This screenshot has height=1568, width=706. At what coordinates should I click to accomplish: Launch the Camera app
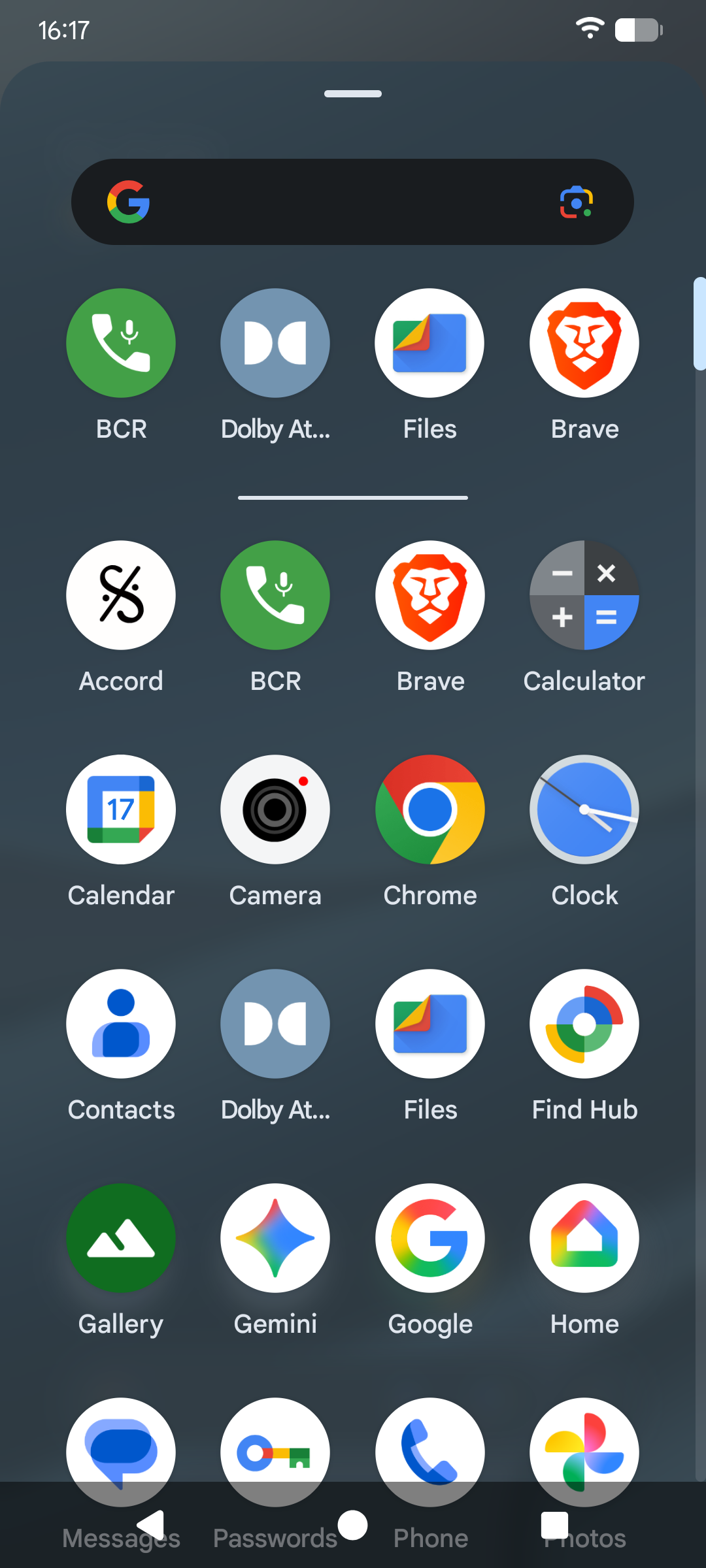(x=275, y=809)
